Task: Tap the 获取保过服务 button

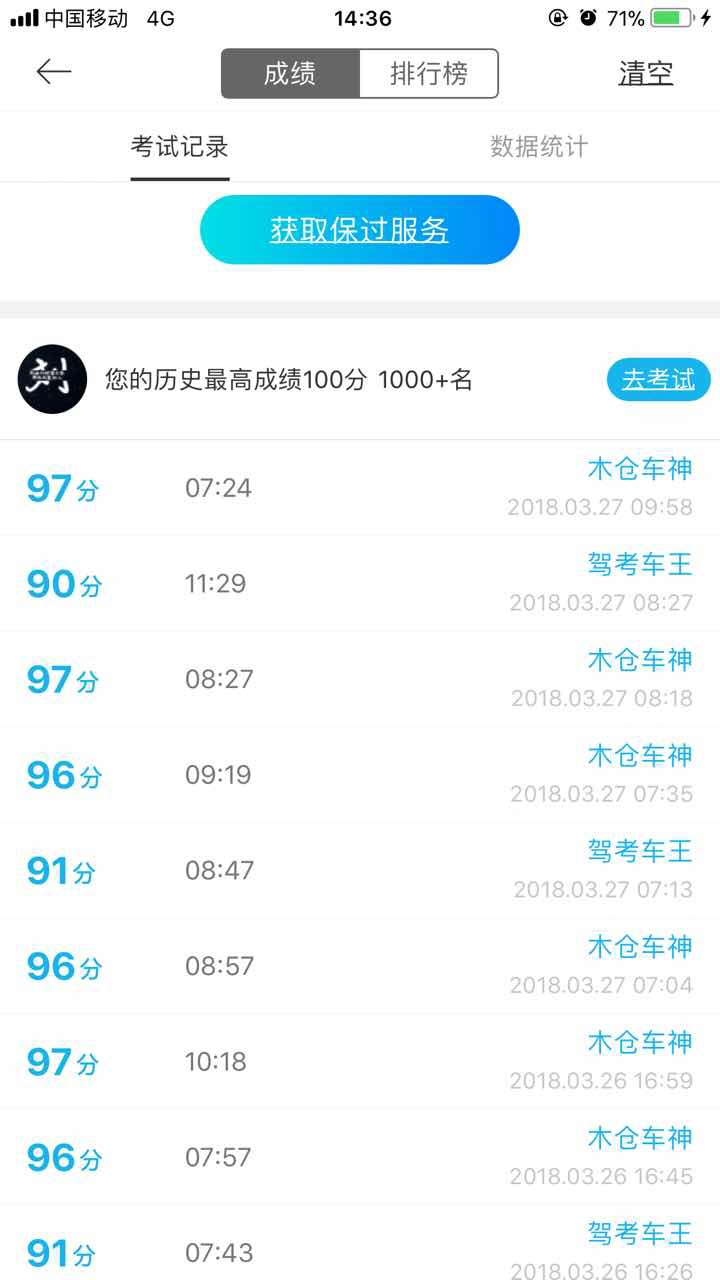Action: coord(360,230)
